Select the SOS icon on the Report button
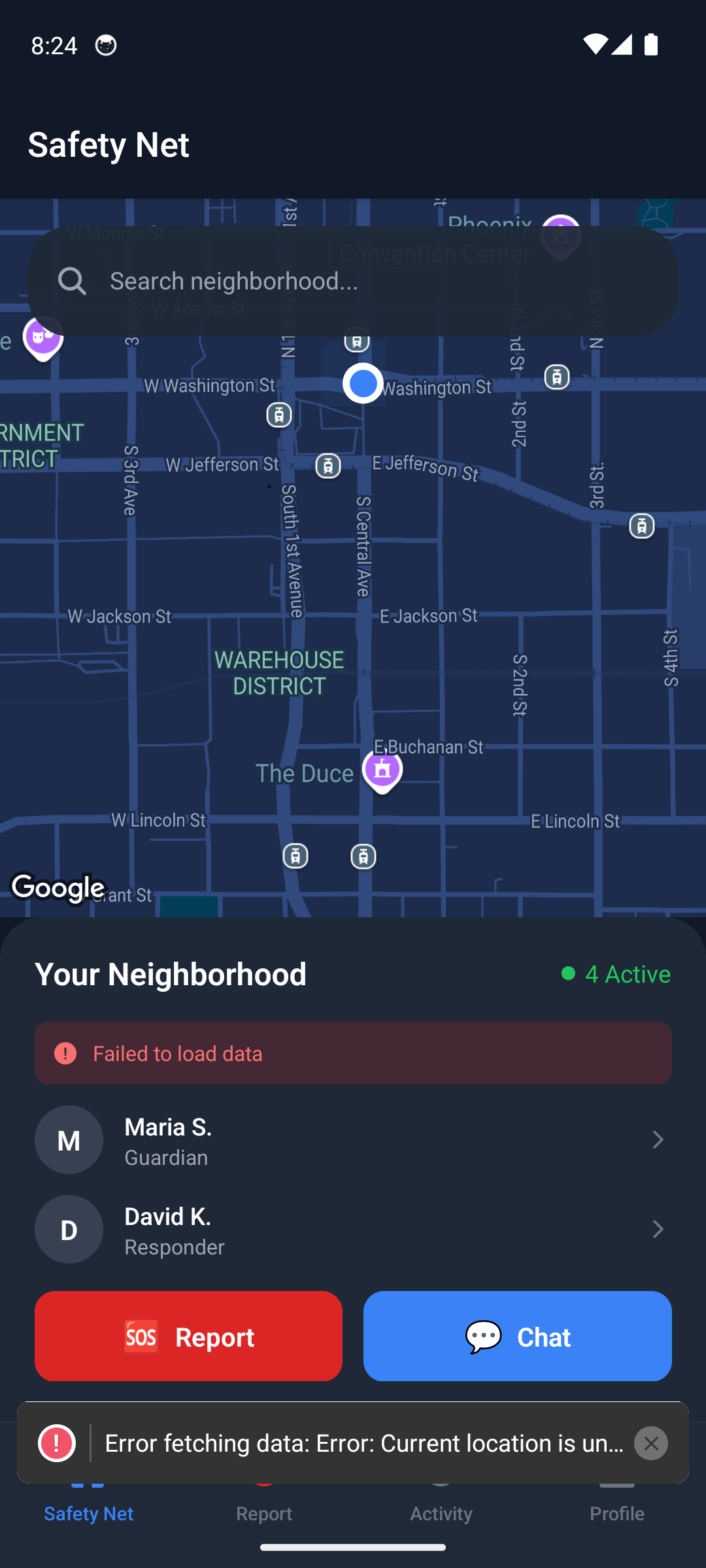The image size is (706, 1568). pos(141,1337)
